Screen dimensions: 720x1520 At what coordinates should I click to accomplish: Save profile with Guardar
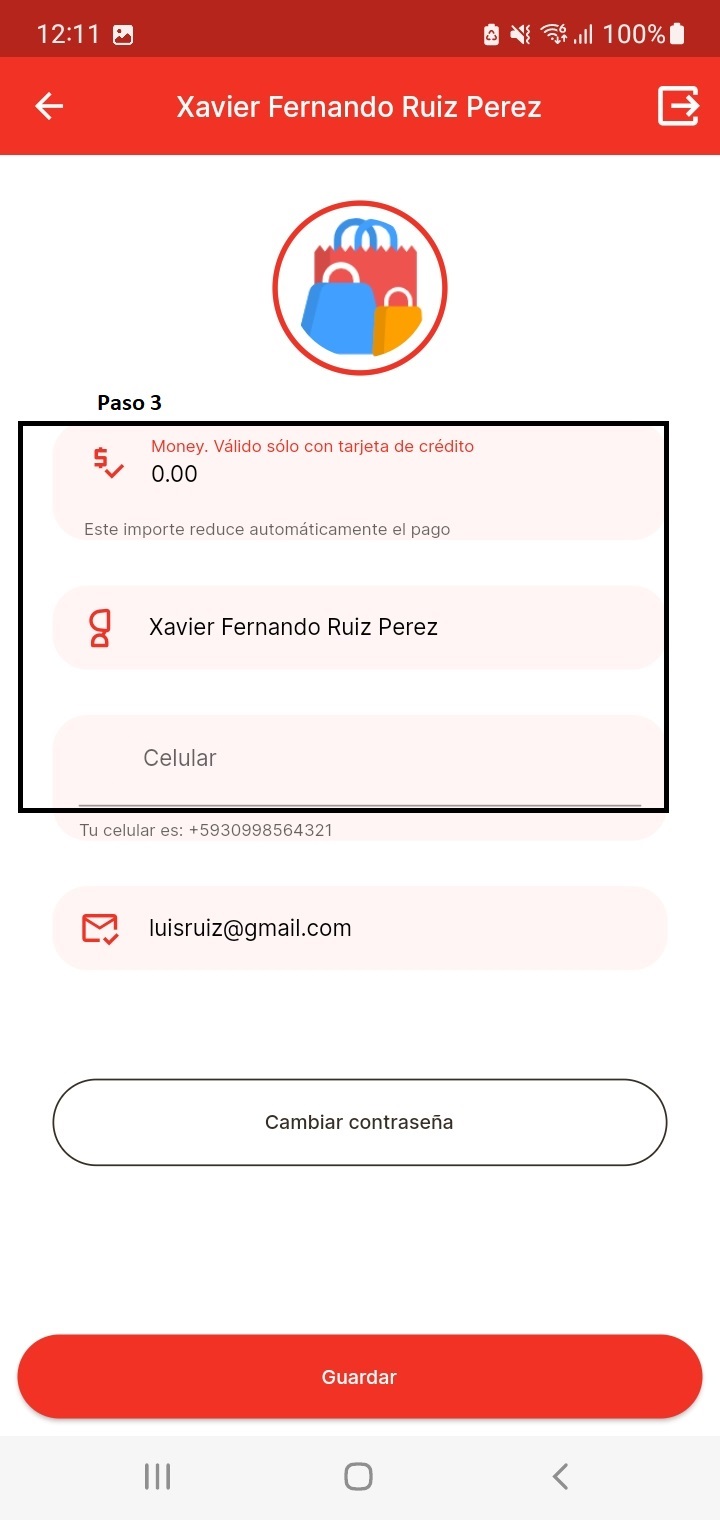[360, 1377]
